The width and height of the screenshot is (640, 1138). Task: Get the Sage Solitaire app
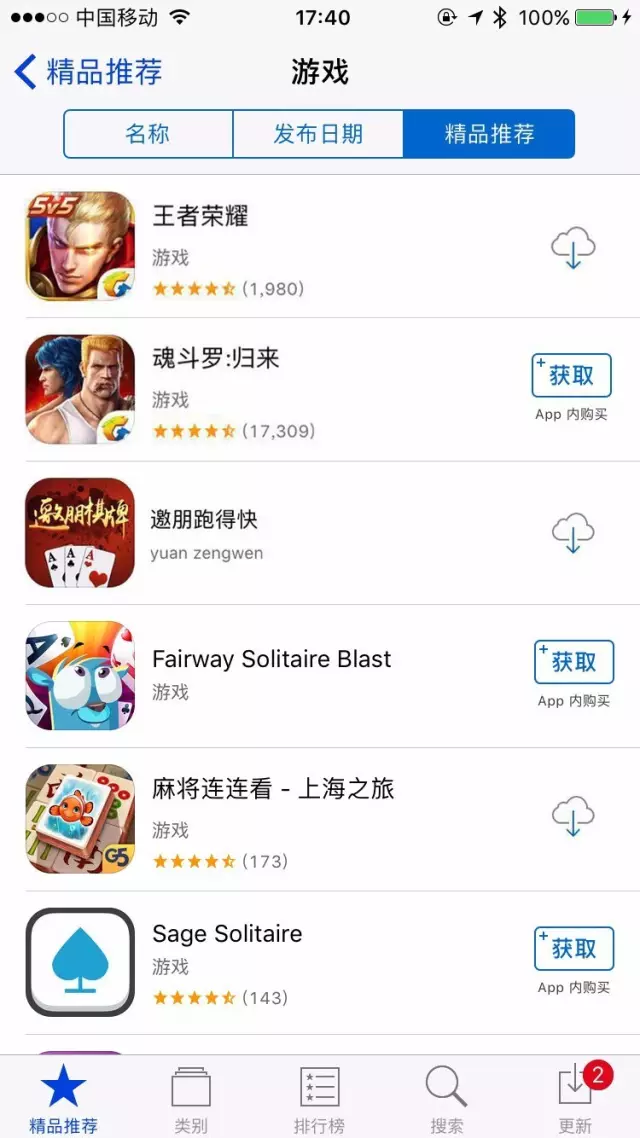click(x=574, y=949)
